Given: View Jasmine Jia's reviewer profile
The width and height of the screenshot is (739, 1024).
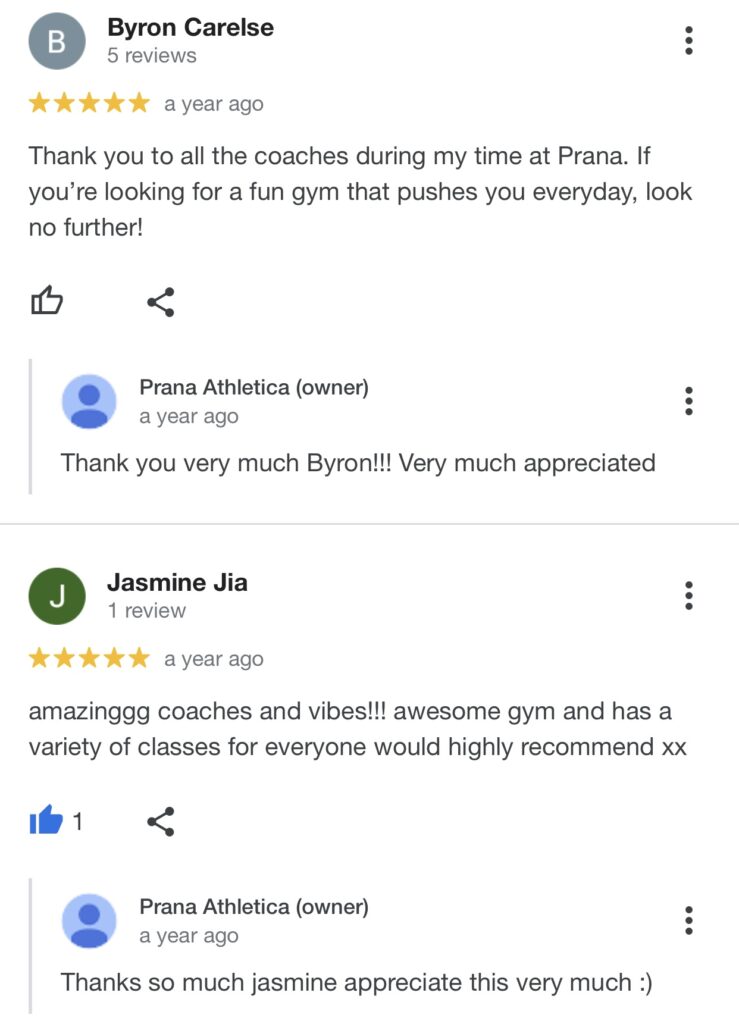Looking at the screenshot, I should click(177, 583).
